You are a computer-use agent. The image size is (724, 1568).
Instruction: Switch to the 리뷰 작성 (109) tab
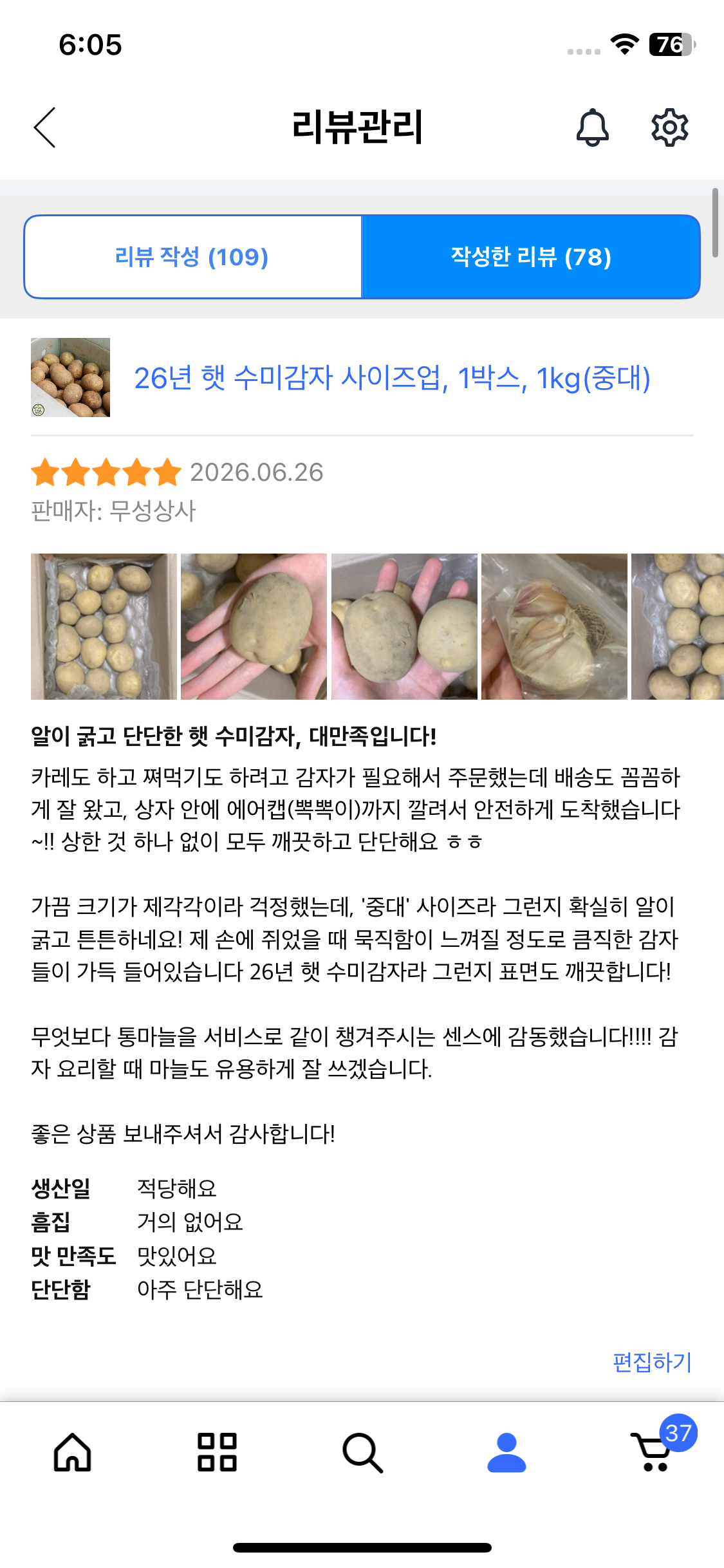click(192, 257)
